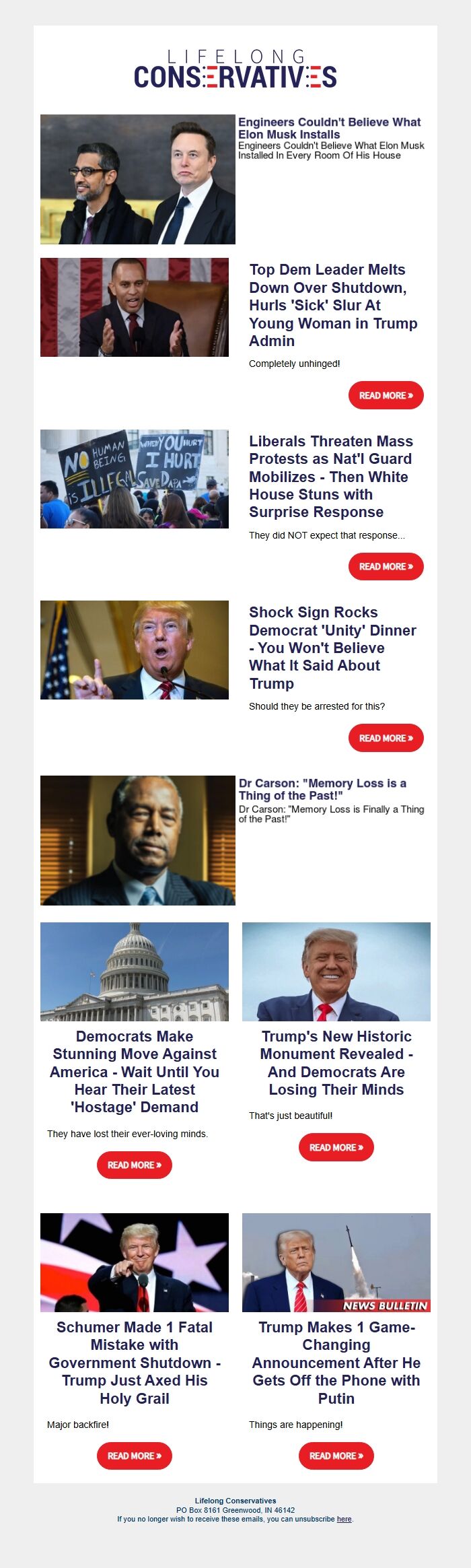471x1568 pixels.
Task: Open the Top Dem Leader Melts Down headline
Action: 333,305
